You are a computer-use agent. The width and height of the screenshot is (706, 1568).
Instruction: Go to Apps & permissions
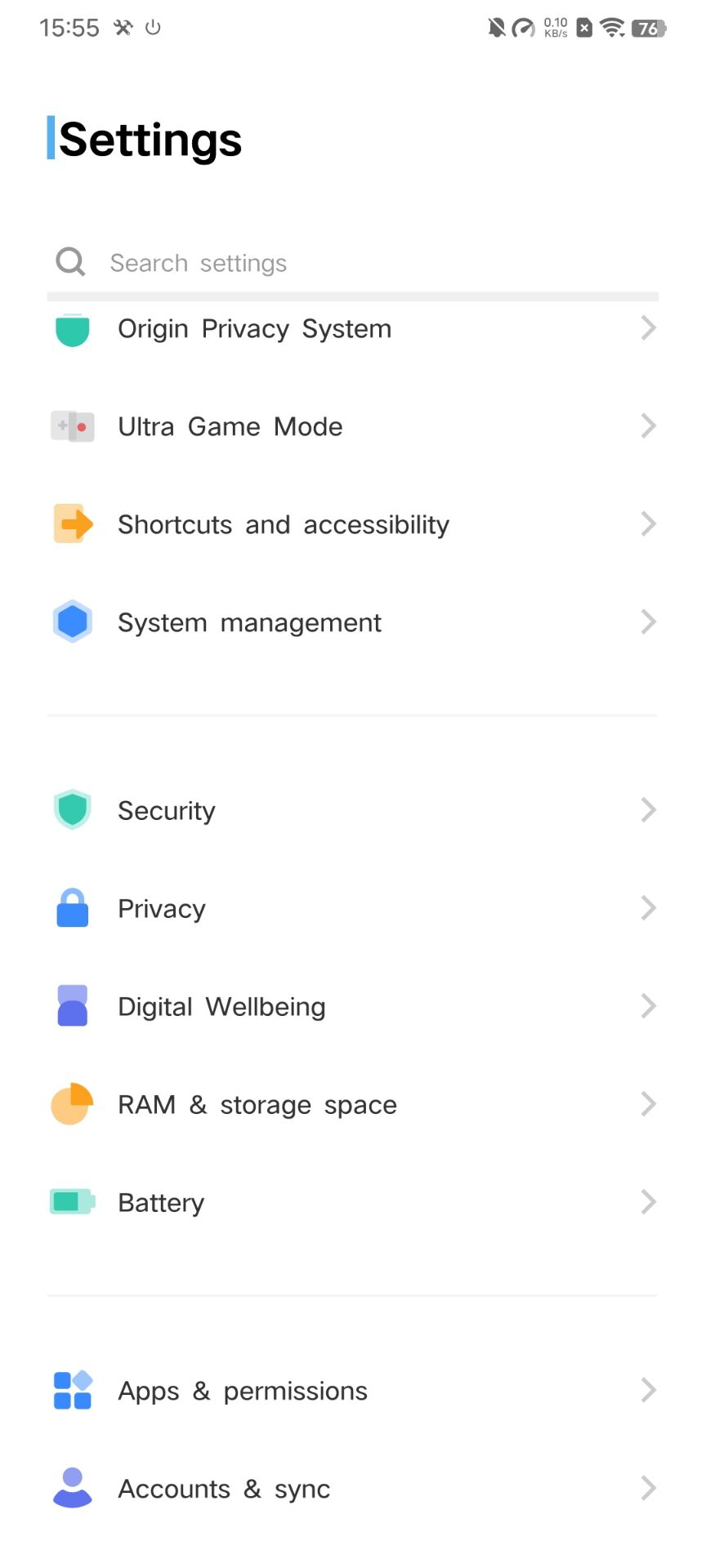point(351,1390)
